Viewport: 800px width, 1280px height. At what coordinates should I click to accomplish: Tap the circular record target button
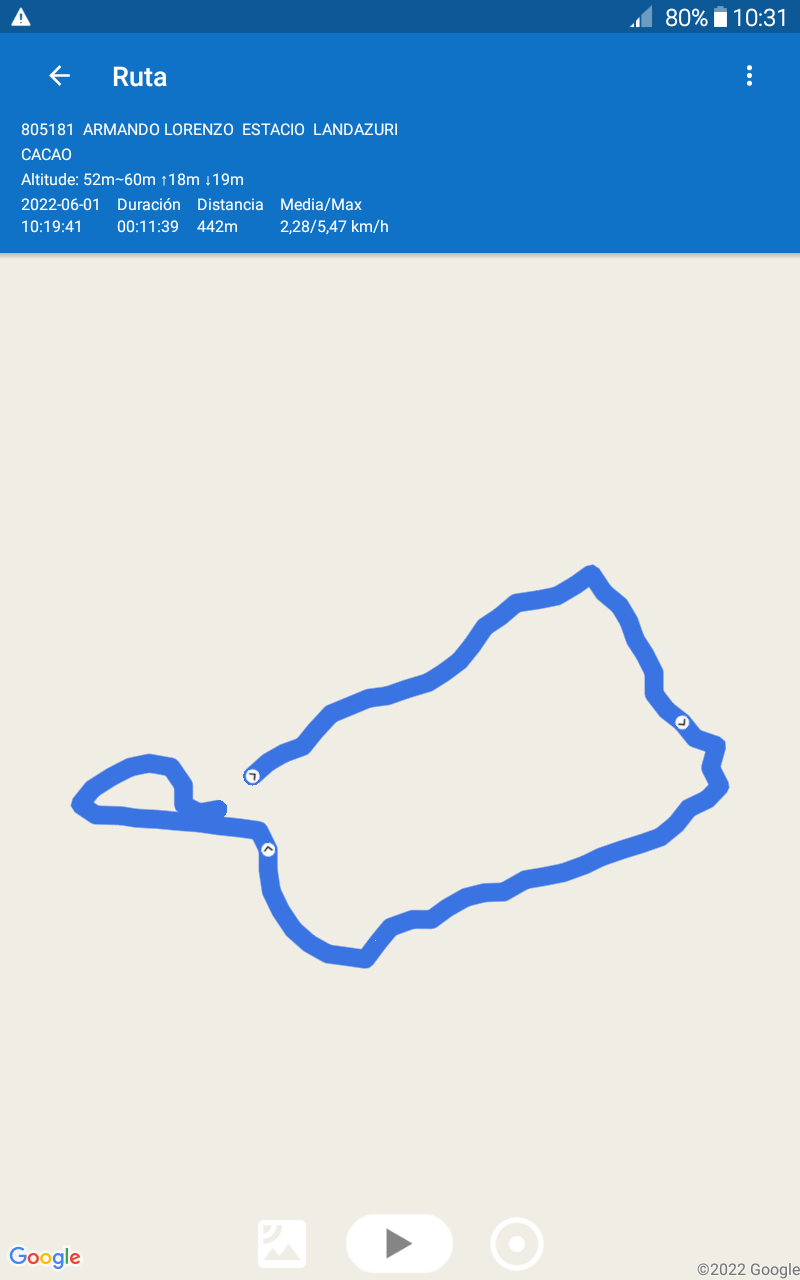coord(517,1244)
